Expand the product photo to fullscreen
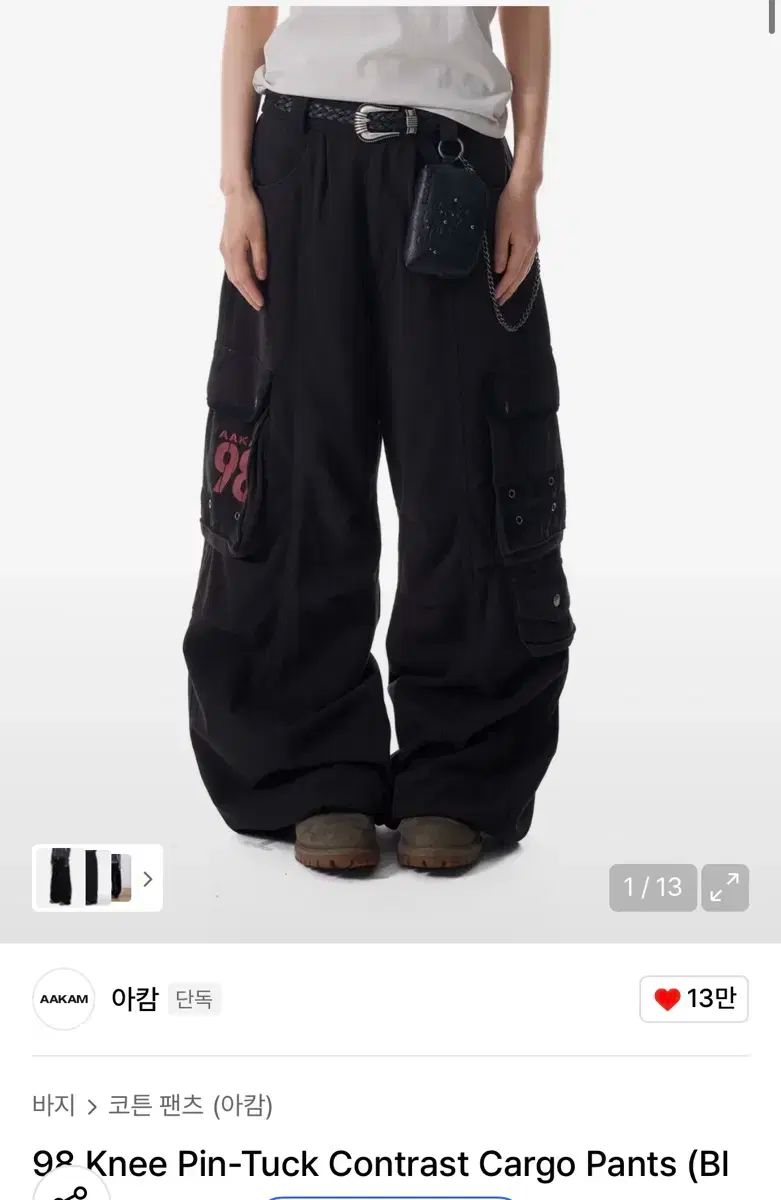 point(725,887)
